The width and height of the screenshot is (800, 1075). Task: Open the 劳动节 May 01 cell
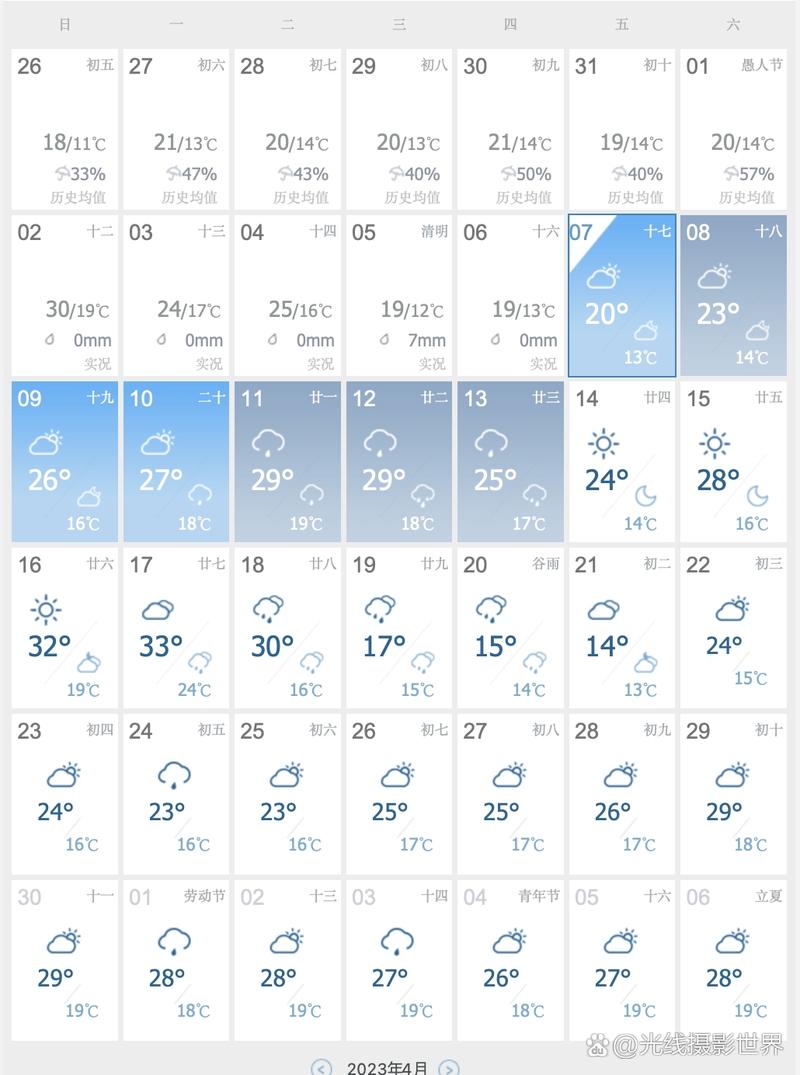tap(176, 959)
